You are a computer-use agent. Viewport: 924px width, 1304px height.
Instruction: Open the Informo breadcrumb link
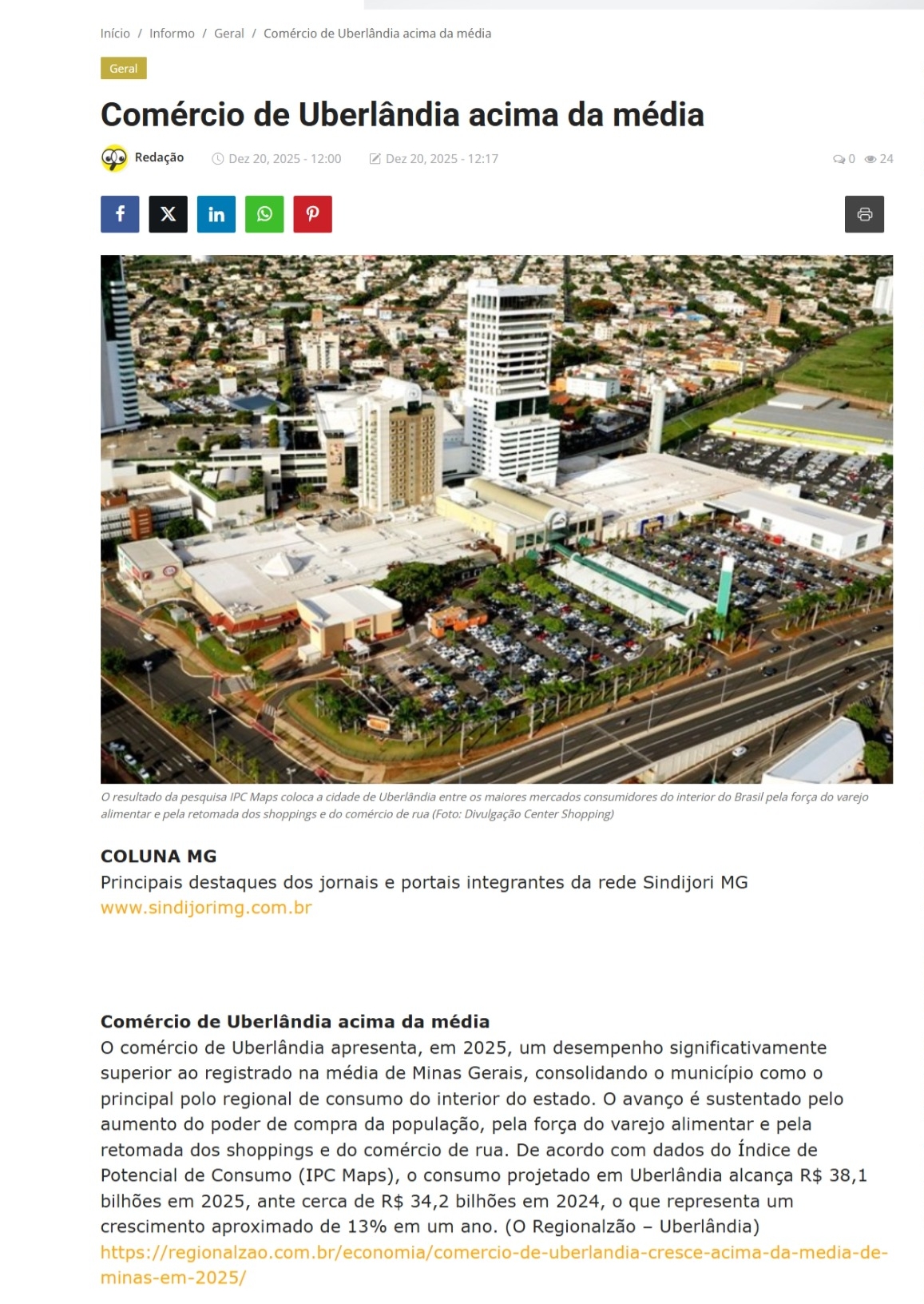[x=172, y=34]
